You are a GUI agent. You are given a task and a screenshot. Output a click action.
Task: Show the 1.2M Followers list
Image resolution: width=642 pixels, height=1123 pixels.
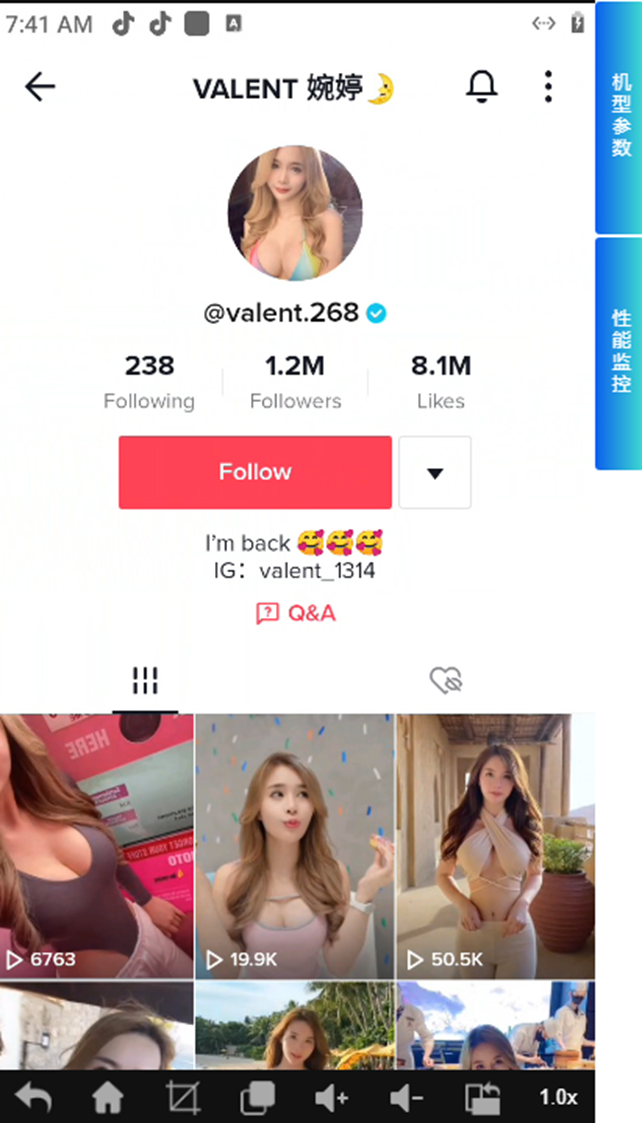(295, 382)
